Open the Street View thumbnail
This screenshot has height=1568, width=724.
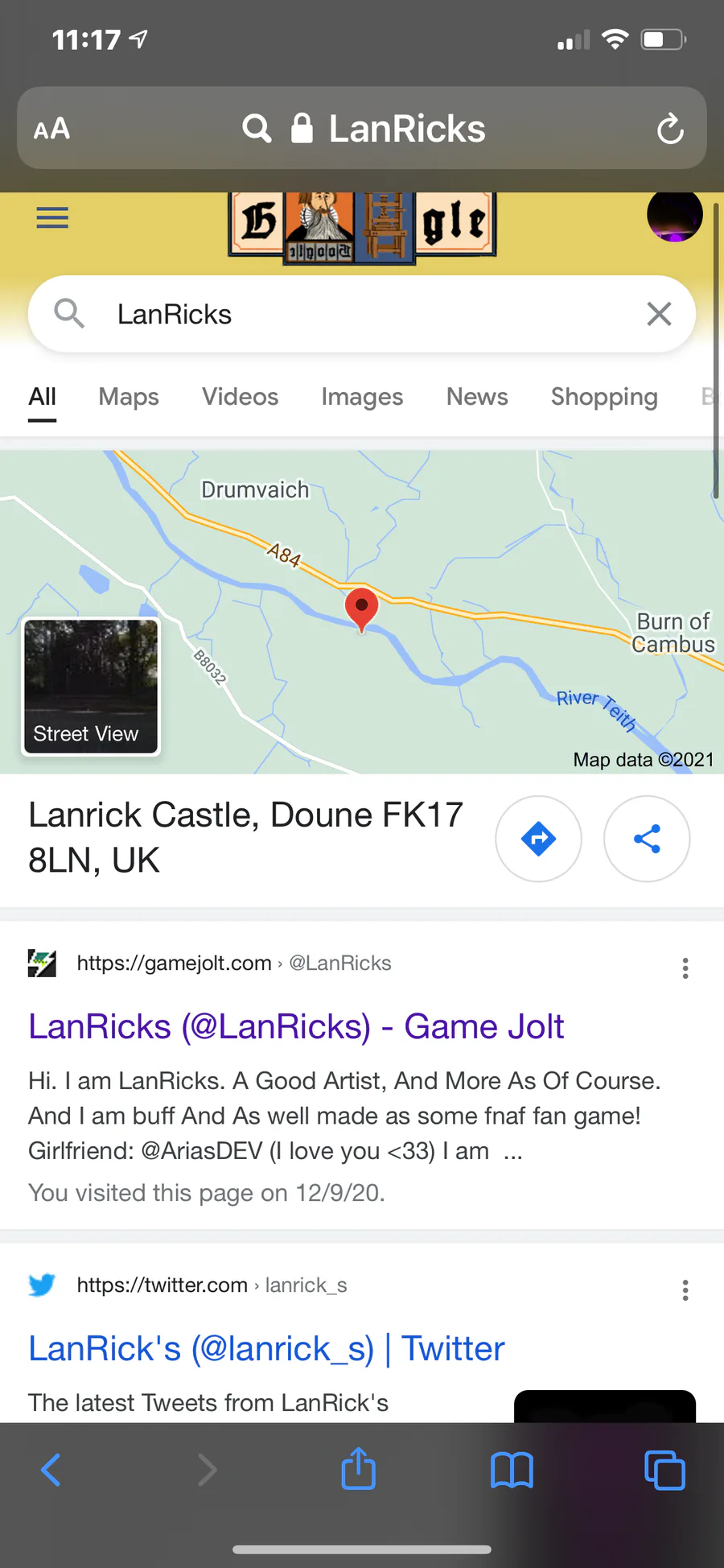click(91, 687)
